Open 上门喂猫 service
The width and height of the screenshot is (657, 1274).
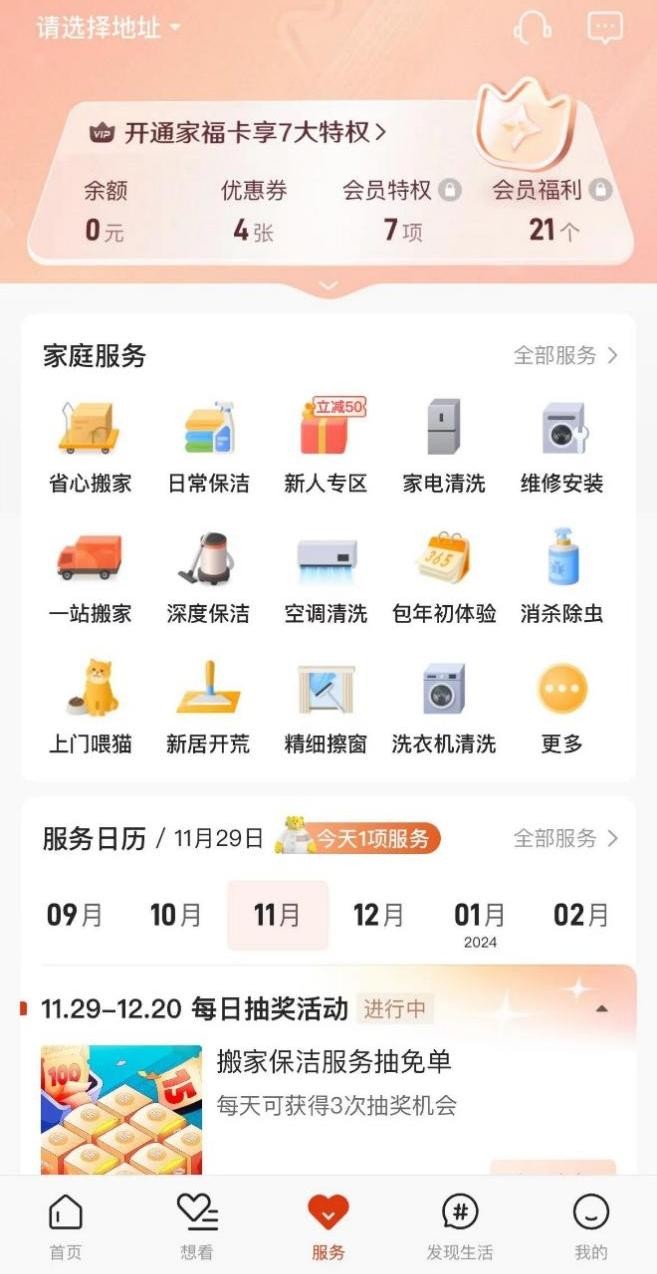click(90, 707)
